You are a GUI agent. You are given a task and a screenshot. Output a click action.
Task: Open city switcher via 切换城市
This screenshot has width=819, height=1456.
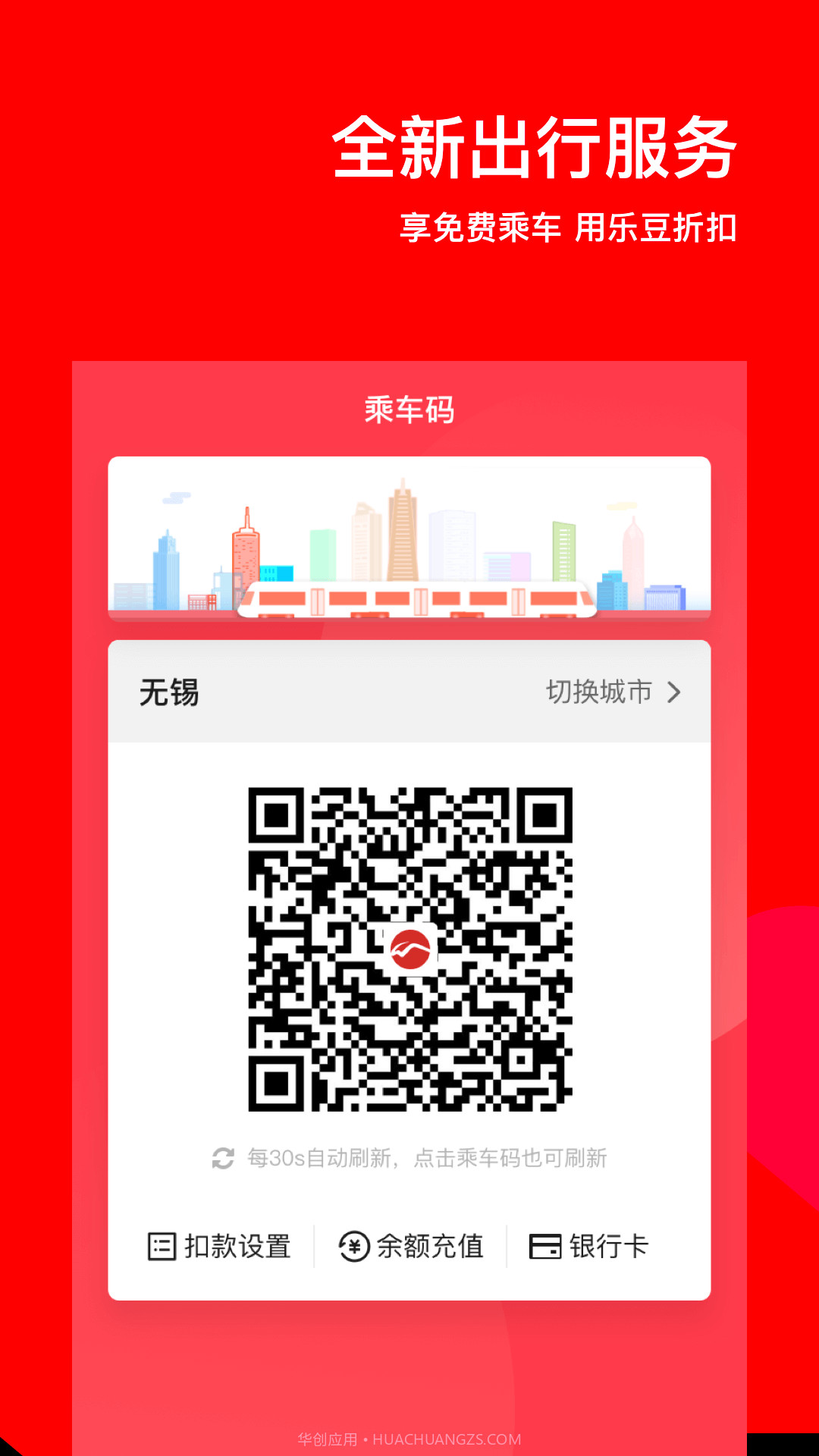599,691
